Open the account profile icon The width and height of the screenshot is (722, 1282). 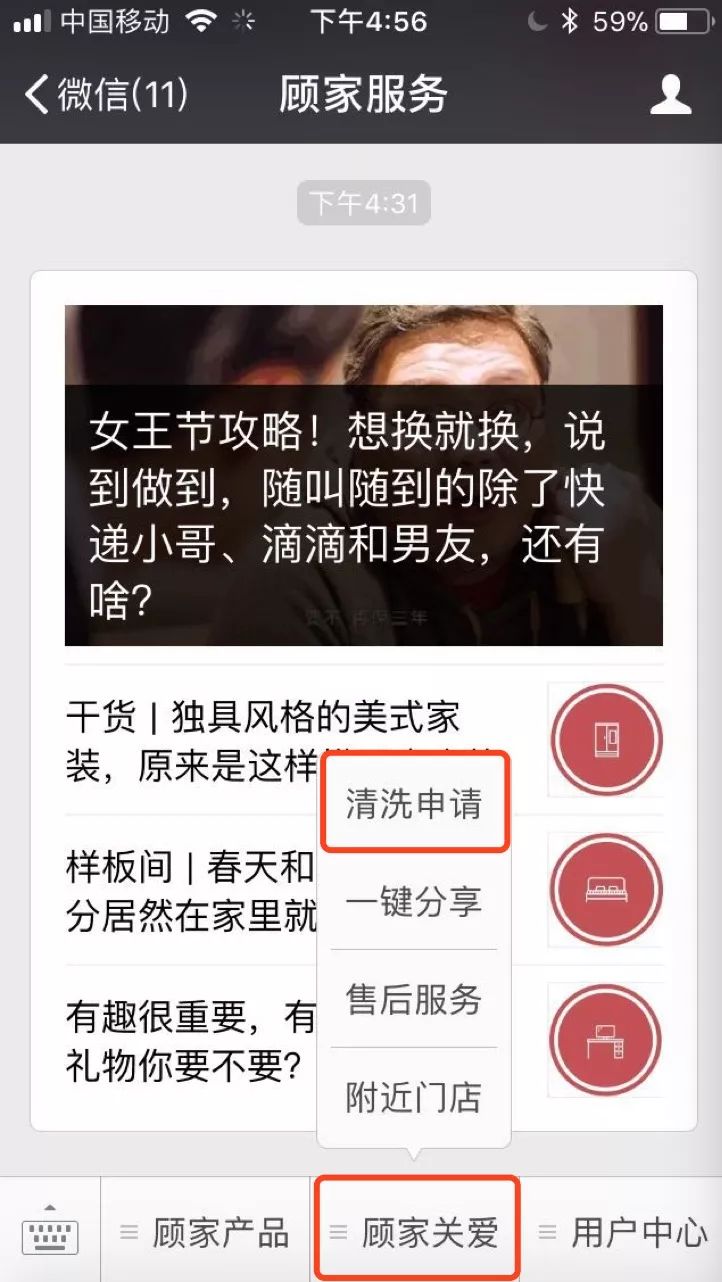(x=670, y=95)
